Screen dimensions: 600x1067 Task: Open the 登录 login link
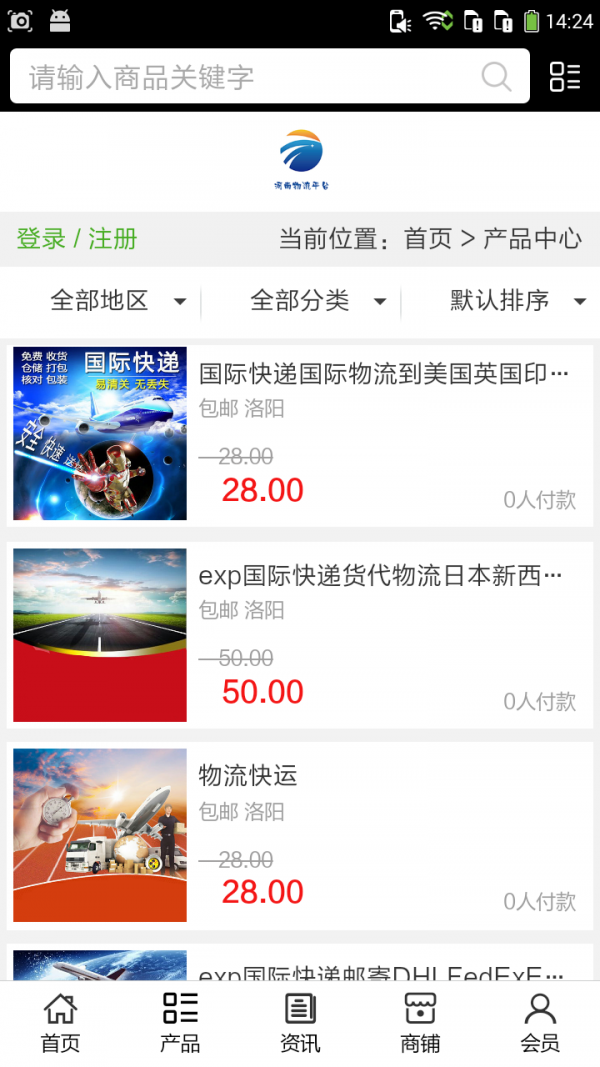pyautogui.click(x=41, y=239)
